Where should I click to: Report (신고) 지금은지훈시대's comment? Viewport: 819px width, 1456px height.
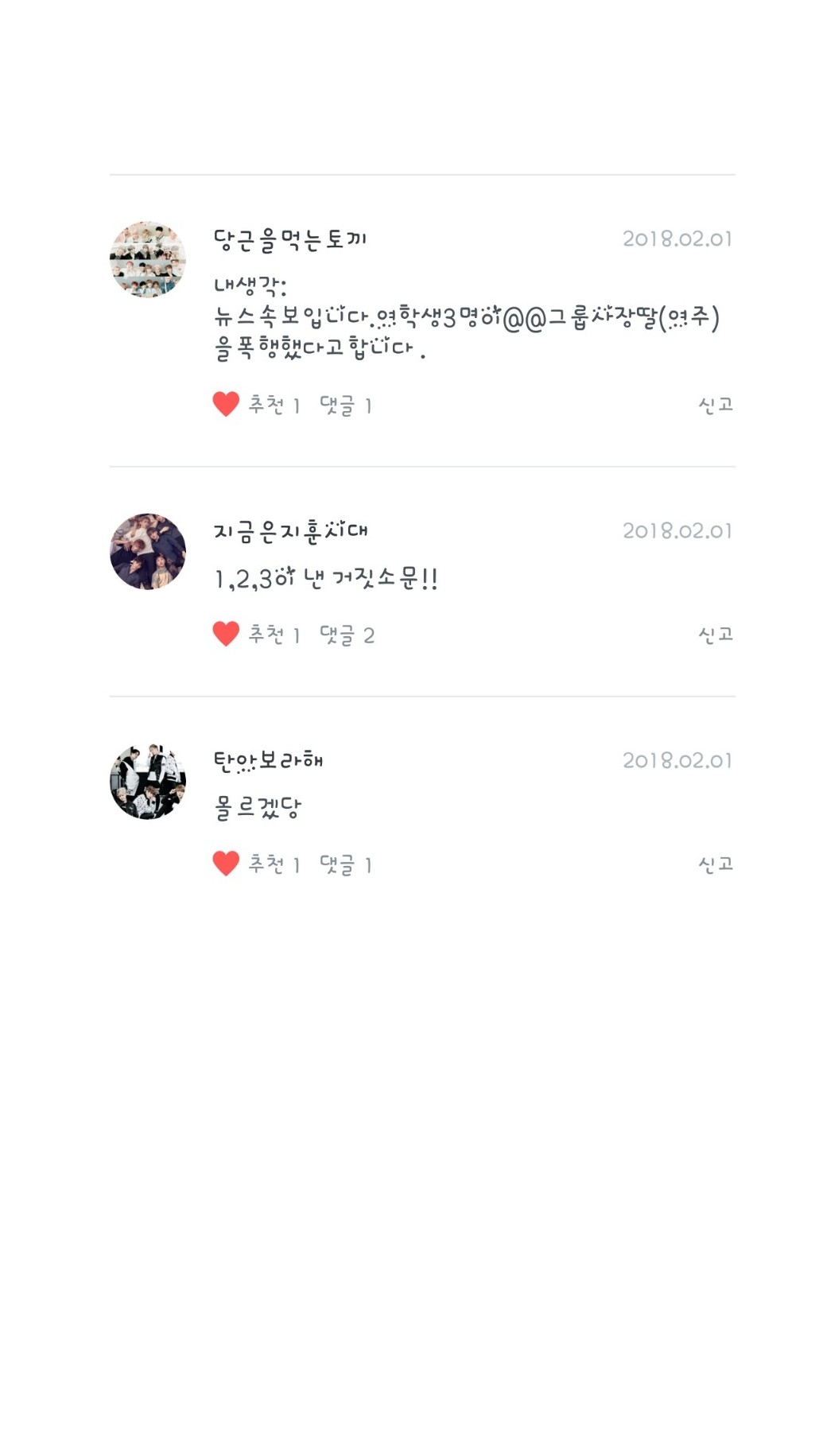715,635
